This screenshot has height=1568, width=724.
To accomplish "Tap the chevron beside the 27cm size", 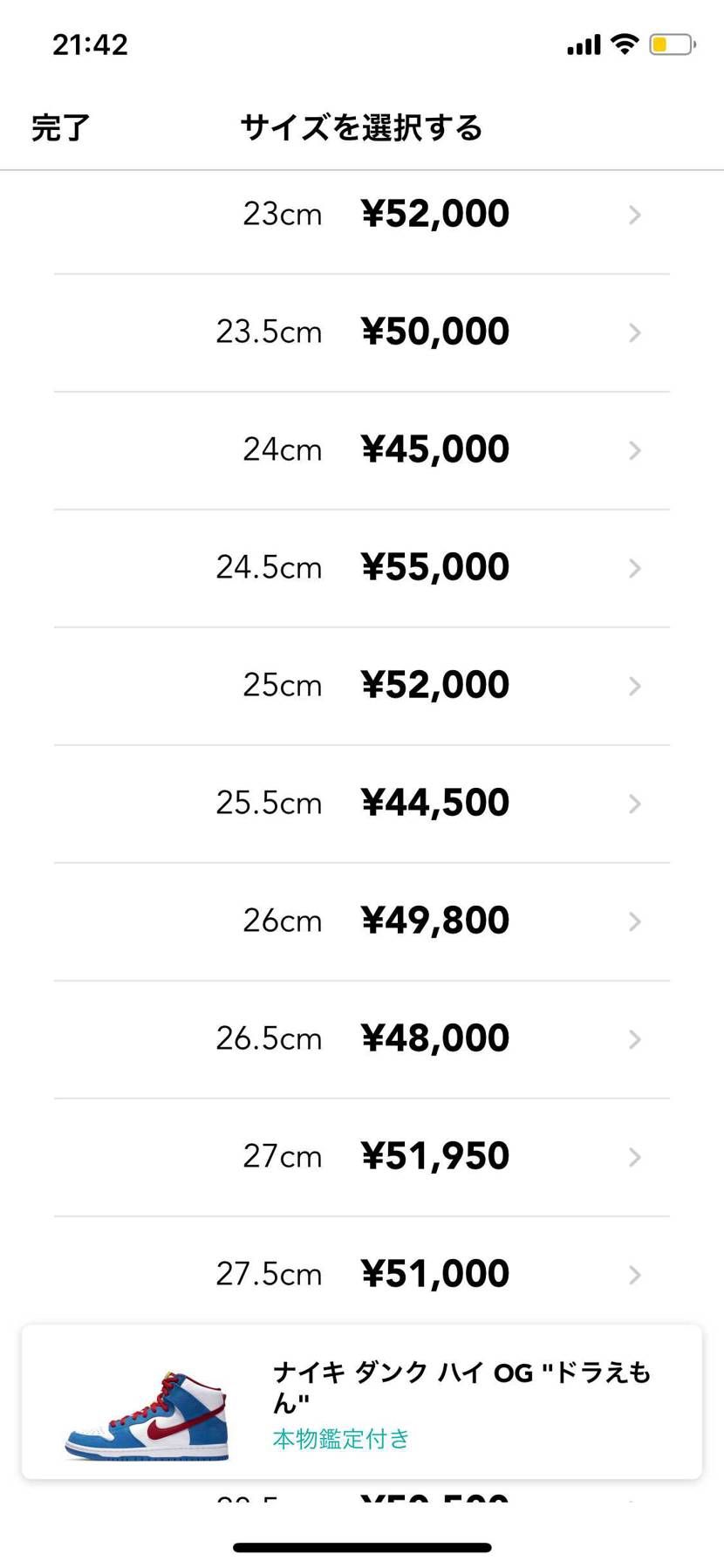I will 634,1157.
